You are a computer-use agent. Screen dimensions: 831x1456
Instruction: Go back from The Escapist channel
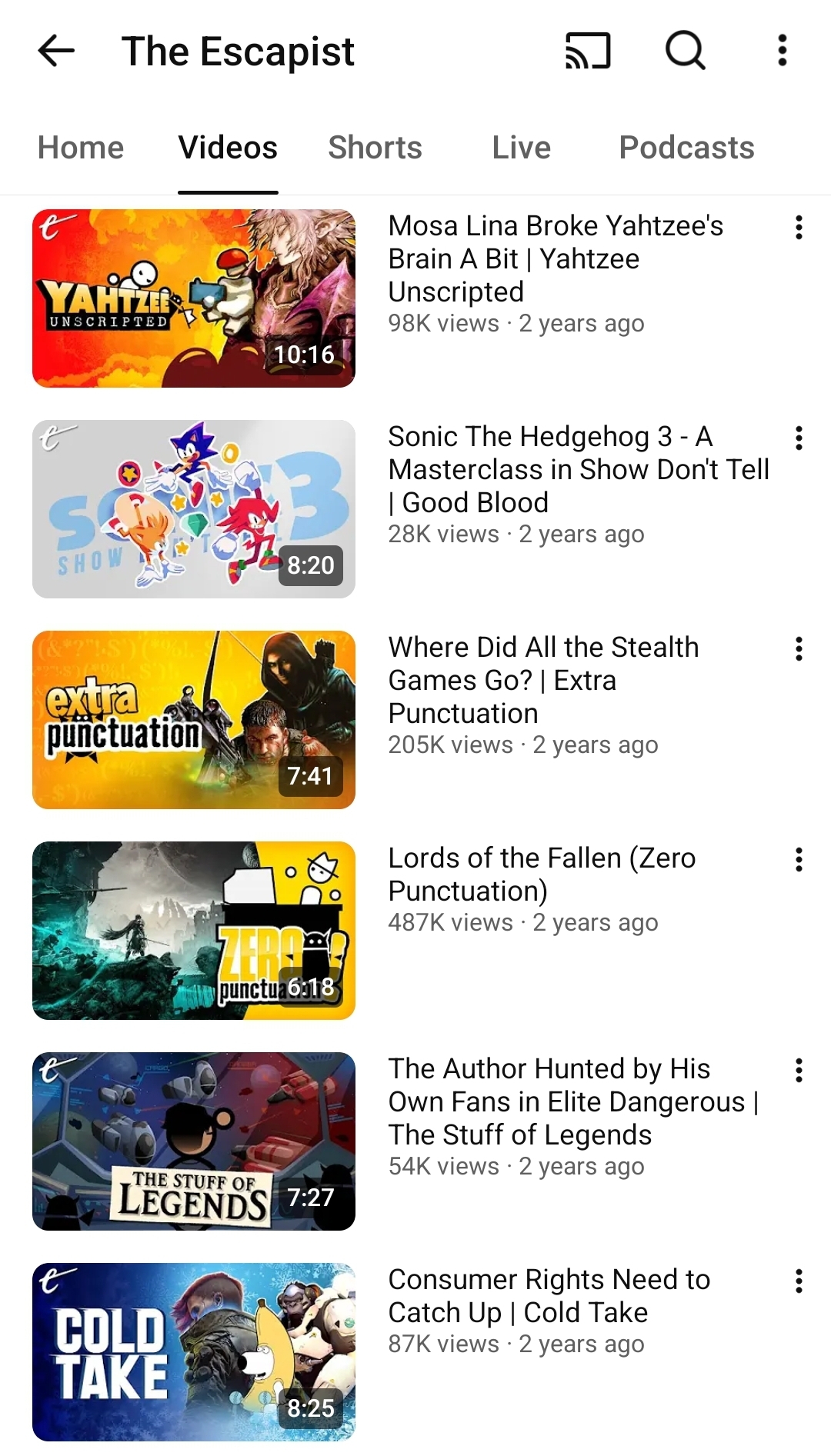click(56, 51)
